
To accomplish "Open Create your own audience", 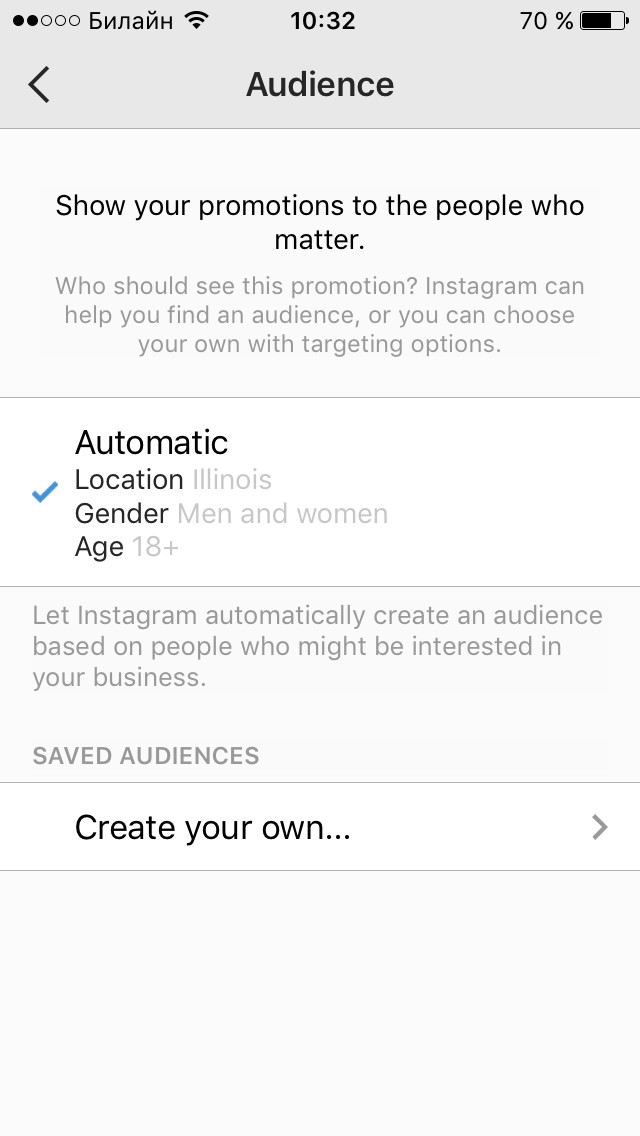I will 320,827.
